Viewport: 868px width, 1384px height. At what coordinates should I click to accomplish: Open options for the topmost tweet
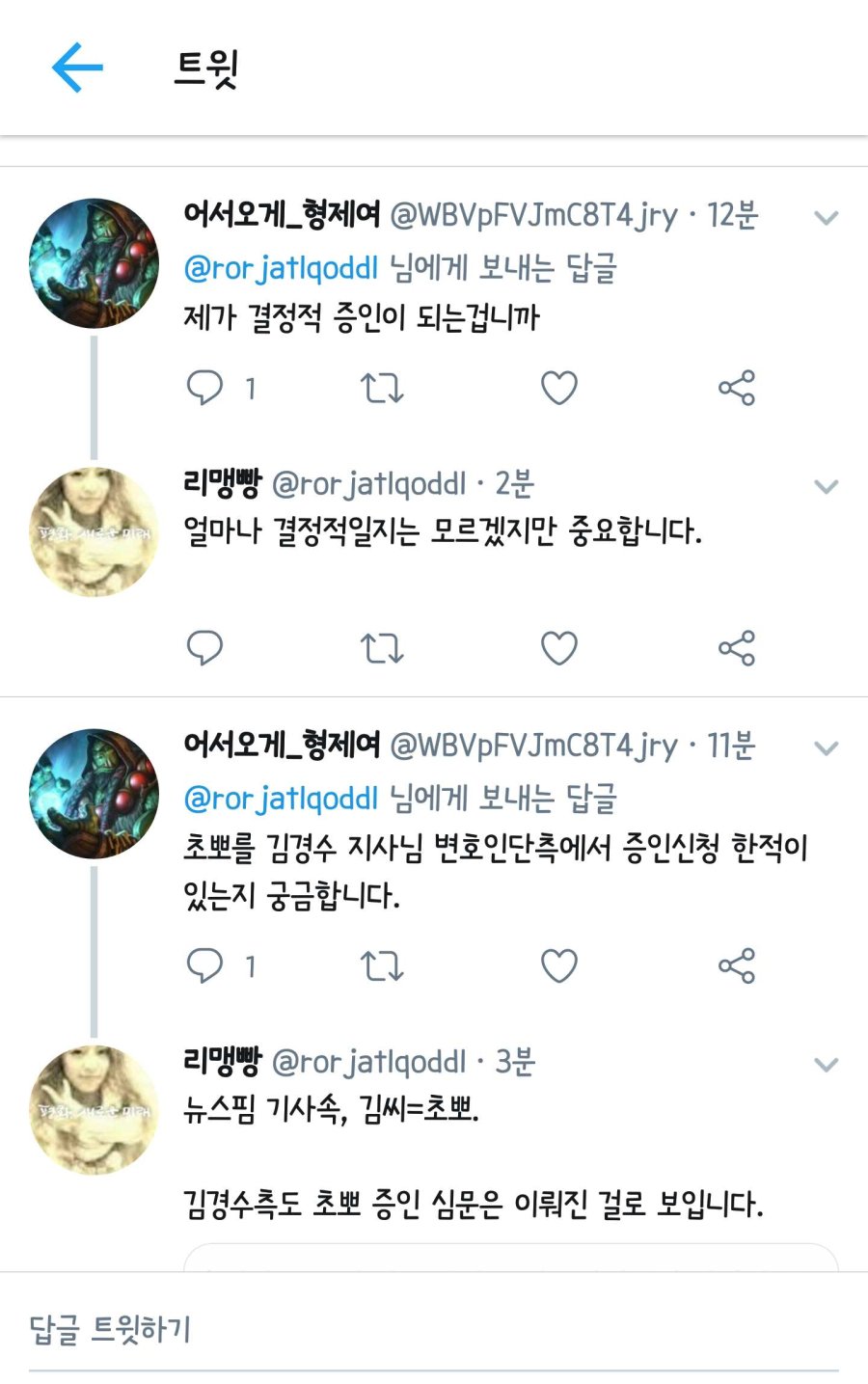pyautogui.click(x=827, y=219)
